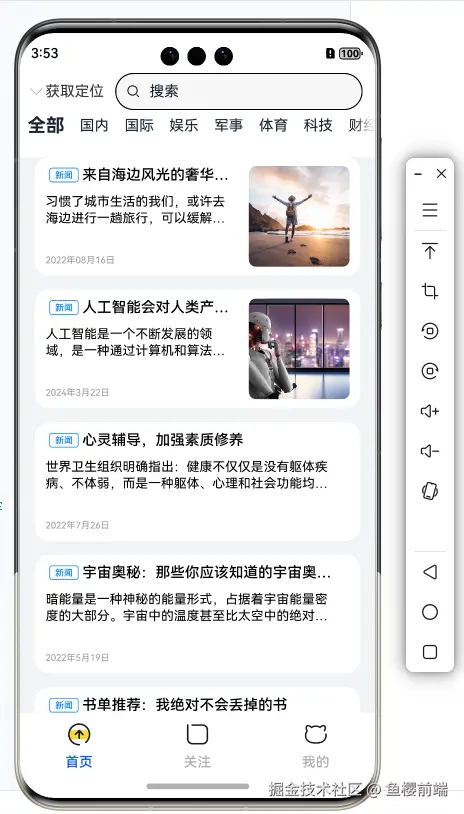Select the 娱乐 category tab
The image size is (464, 814).
pyautogui.click(x=184, y=125)
